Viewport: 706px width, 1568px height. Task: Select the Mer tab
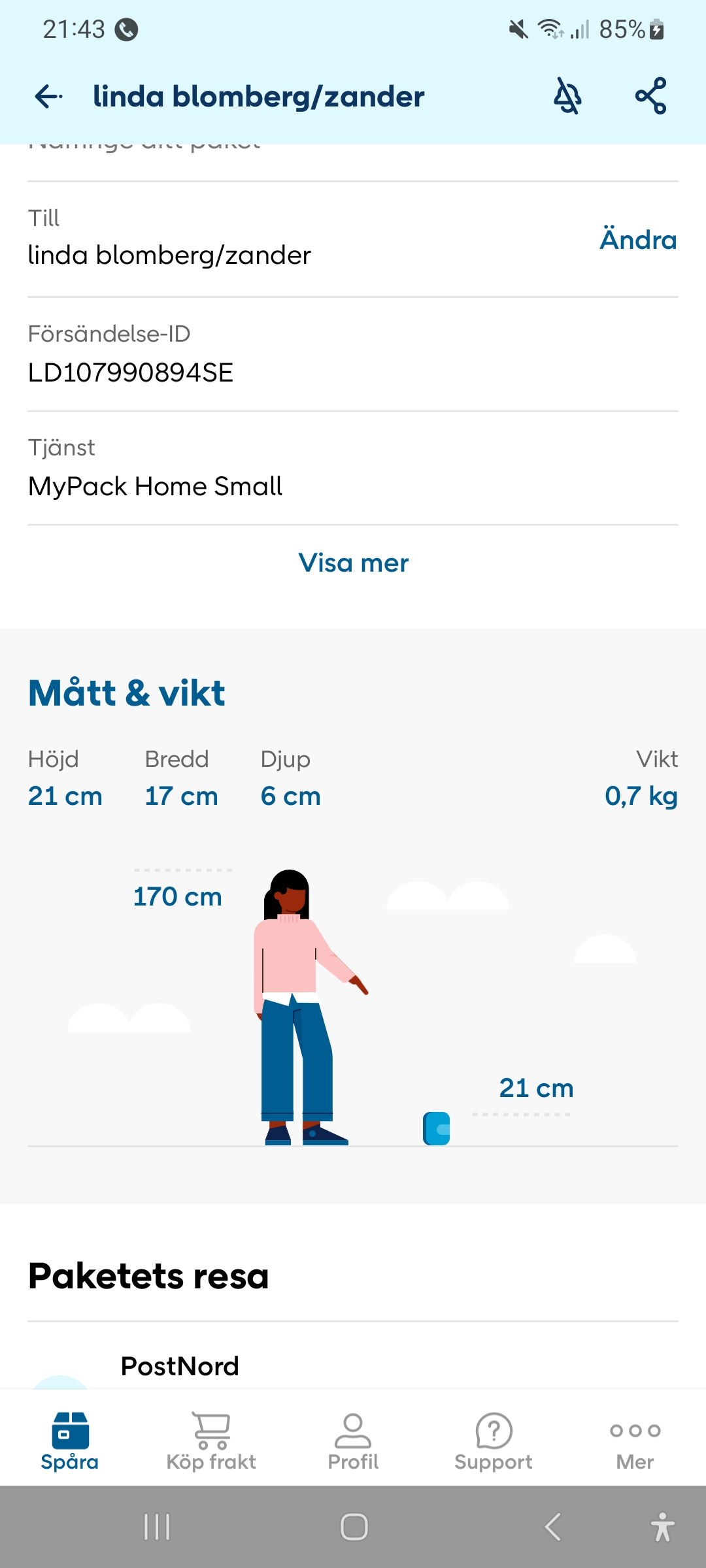(635, 1441)
